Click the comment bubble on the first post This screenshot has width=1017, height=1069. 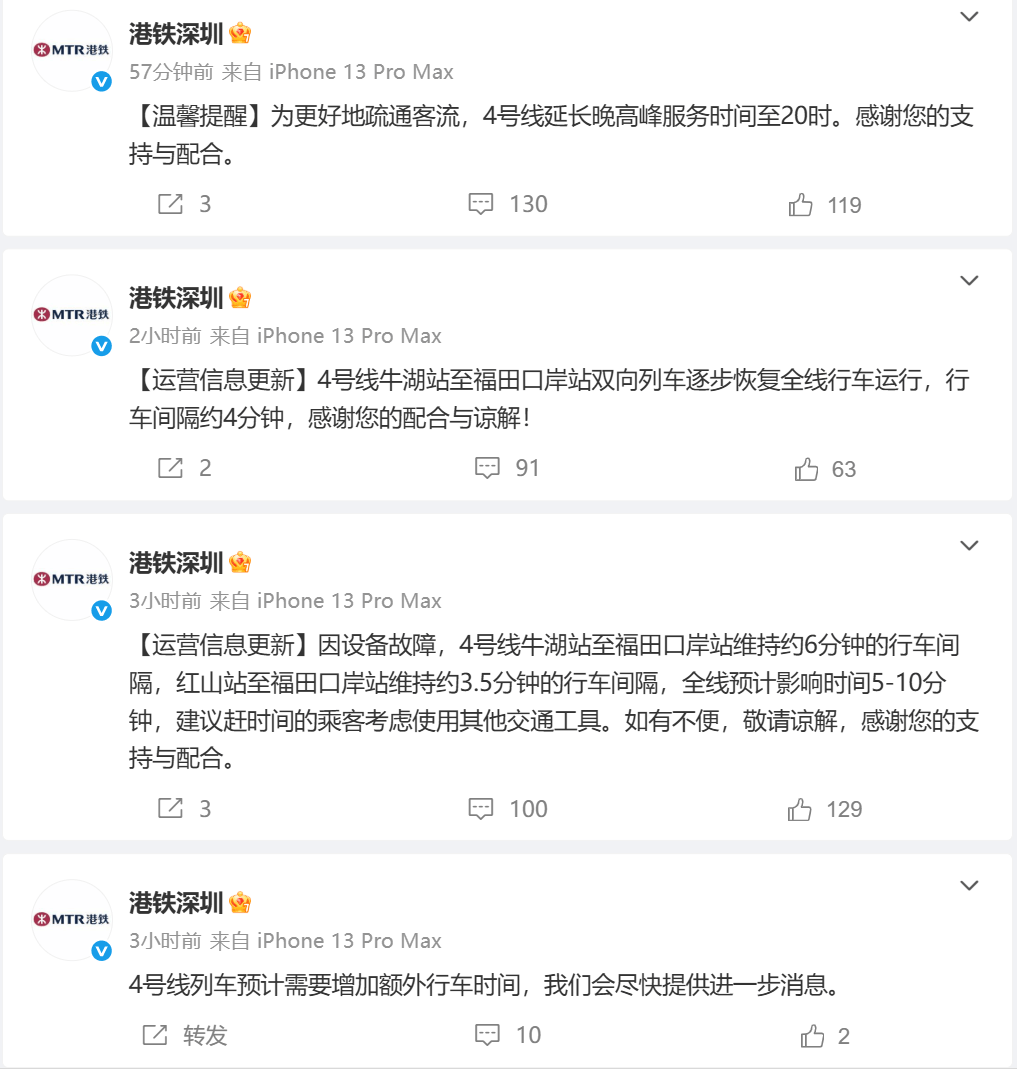(481, 203)
